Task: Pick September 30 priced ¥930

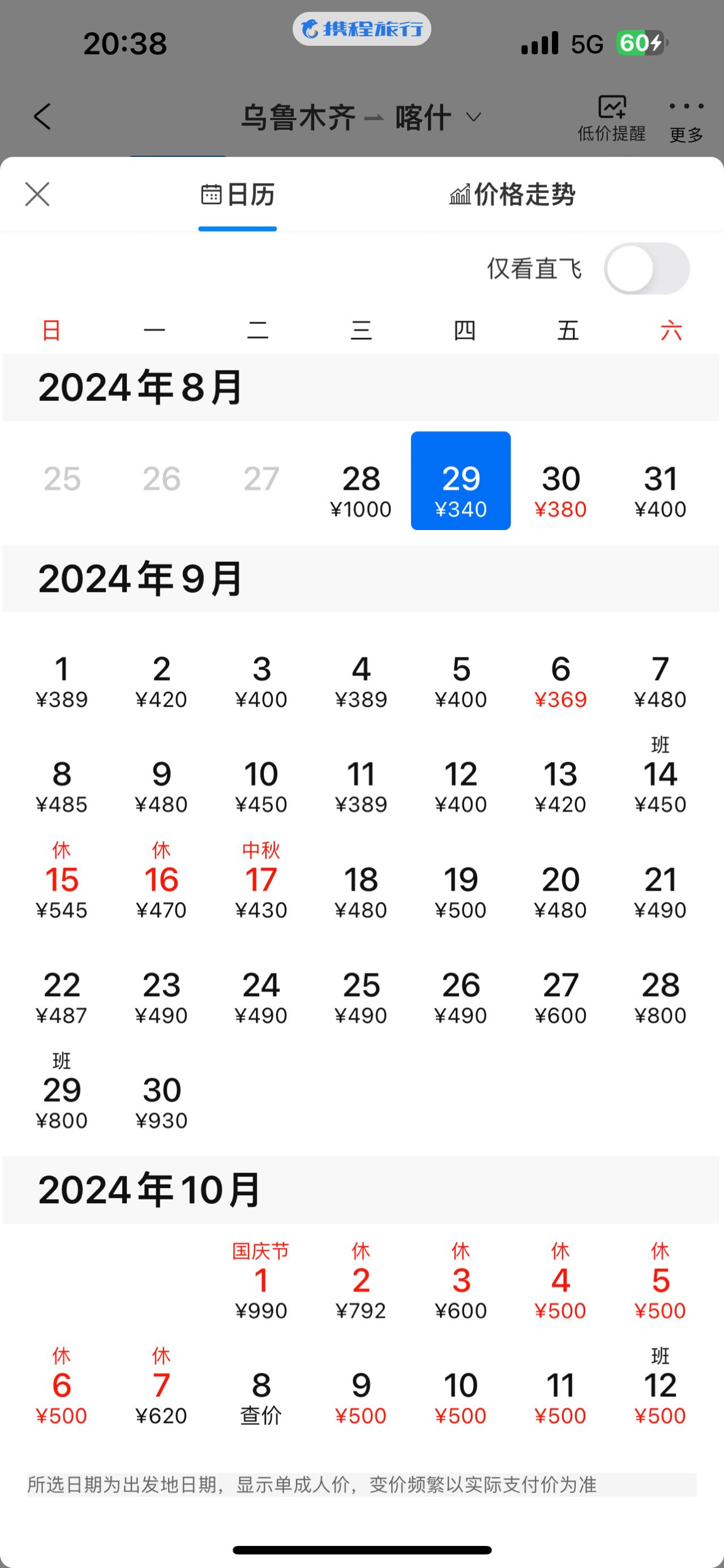Action: click(161, 1102)
